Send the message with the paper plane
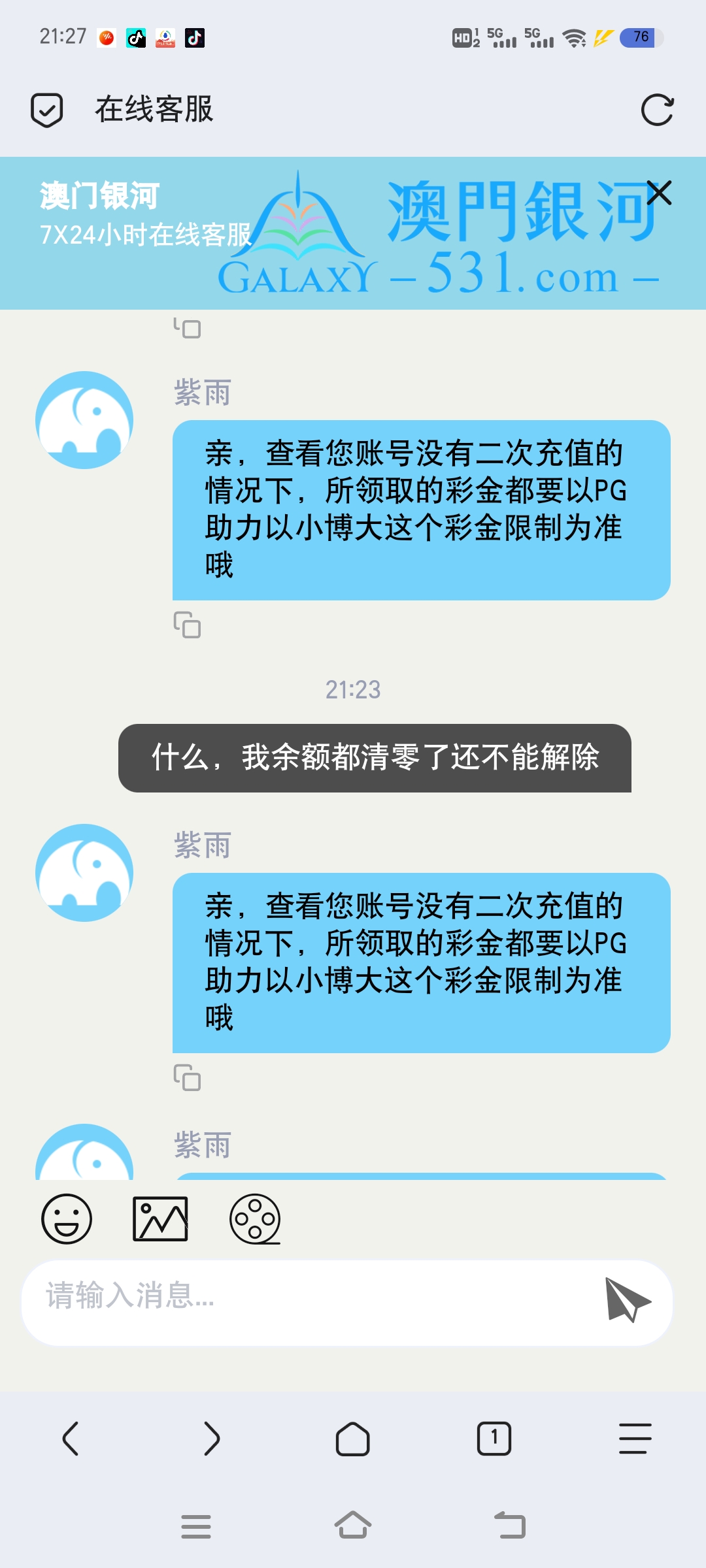Viewport: 706px width, 1568px height. tap(626, 1301)
